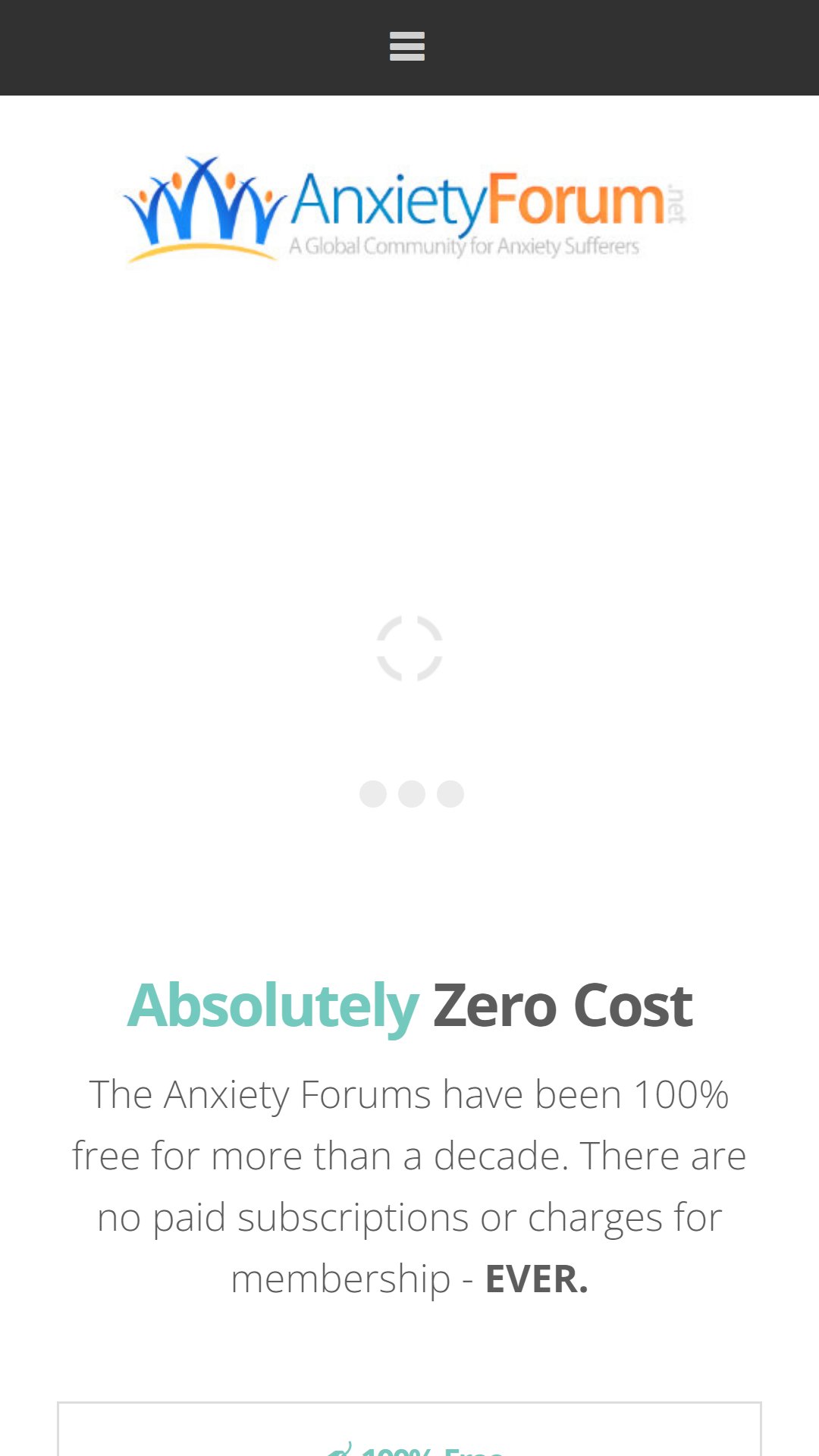Select the second slider page dot

(x=412, y=794)
